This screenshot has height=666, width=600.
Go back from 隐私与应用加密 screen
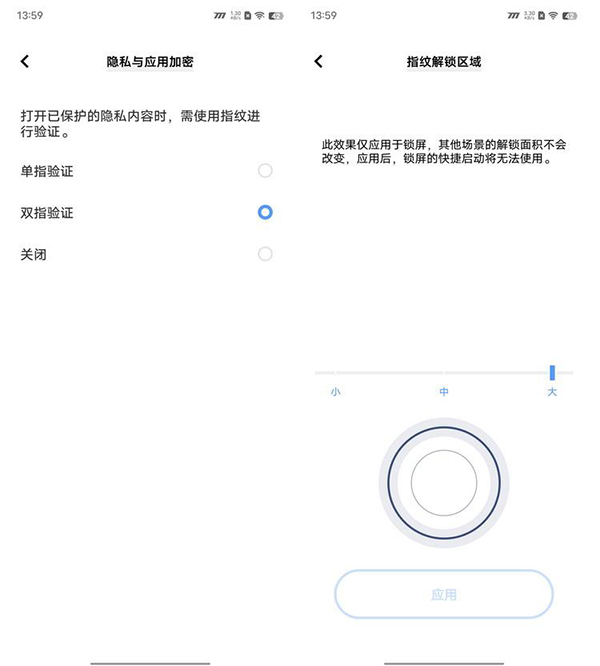pyautogui.click(x=25, y=62)
